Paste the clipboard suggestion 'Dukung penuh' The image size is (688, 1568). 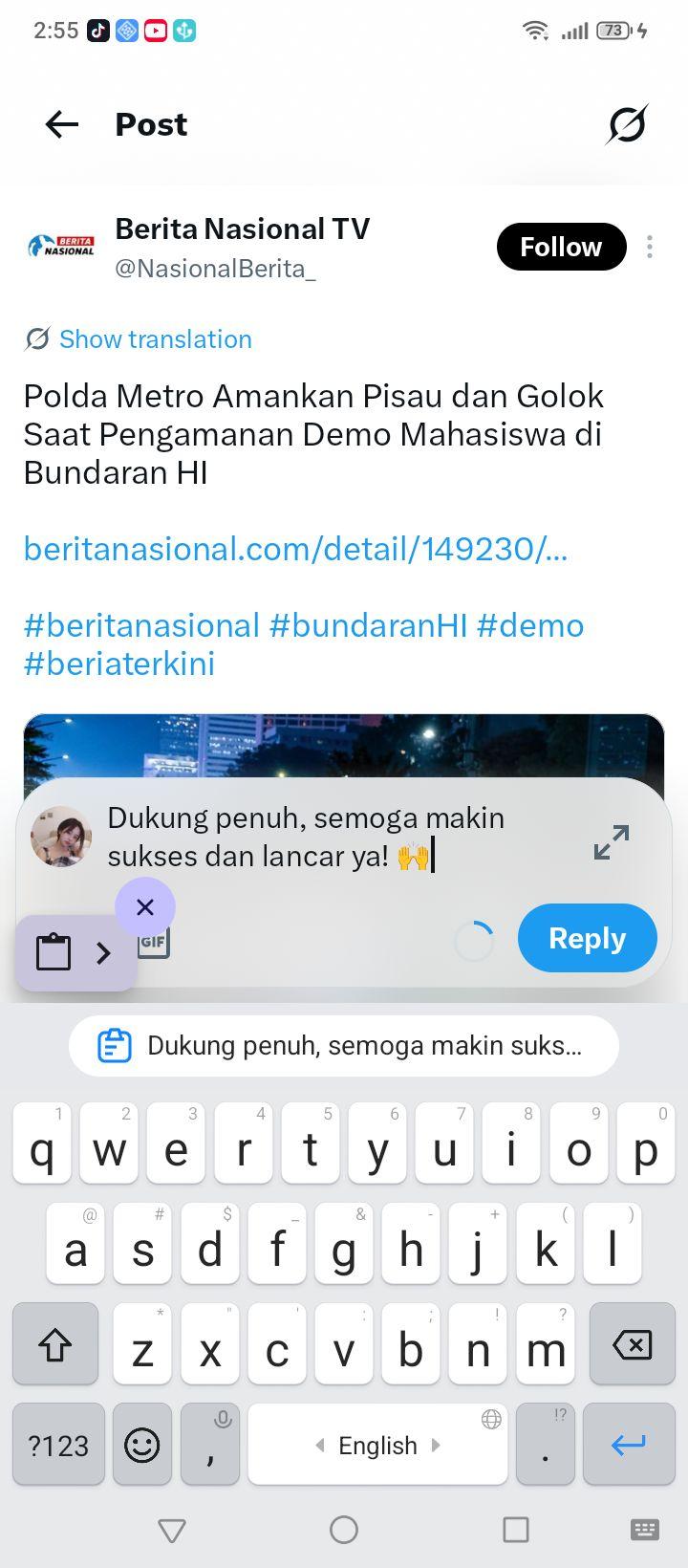344,1045
